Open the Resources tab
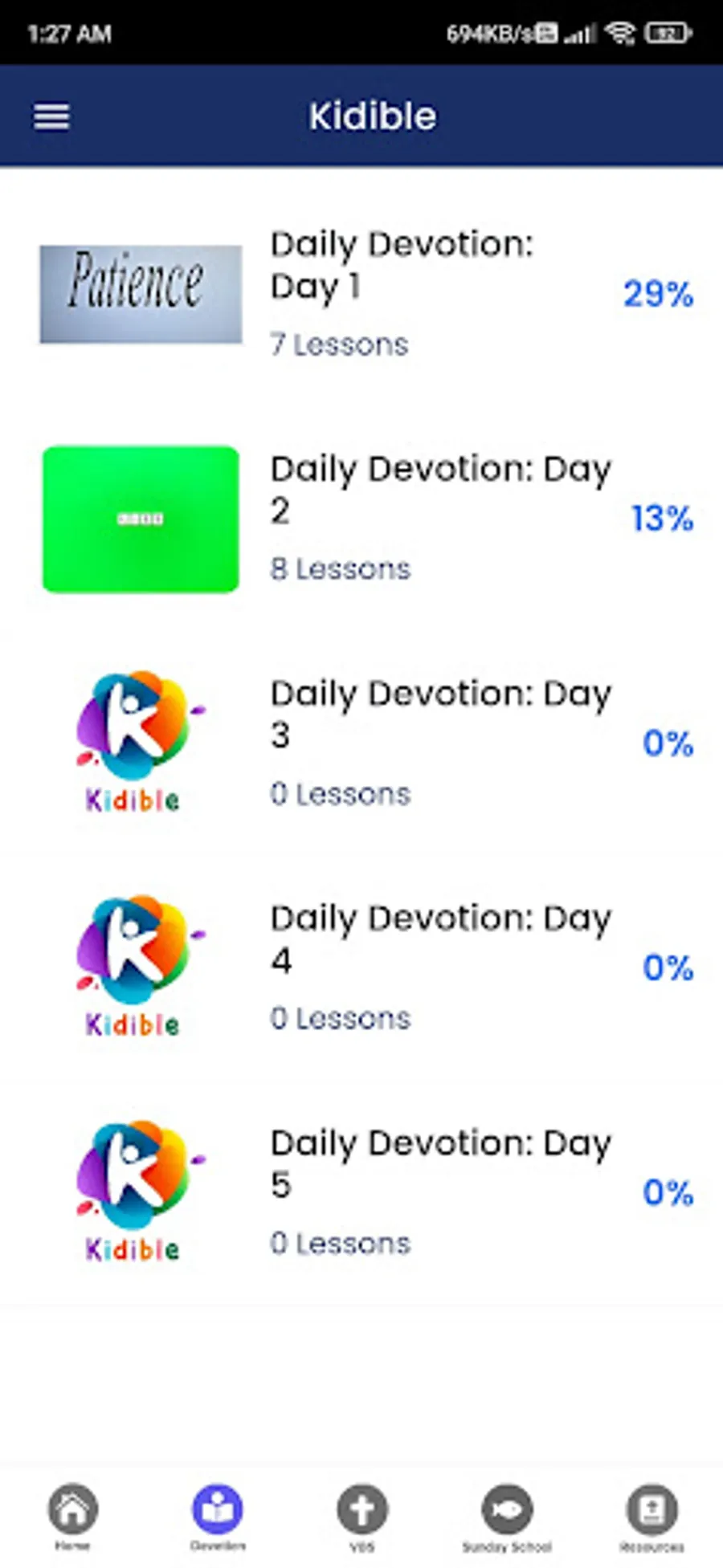Viewport: 723px width, 1568px height. 652,1517
